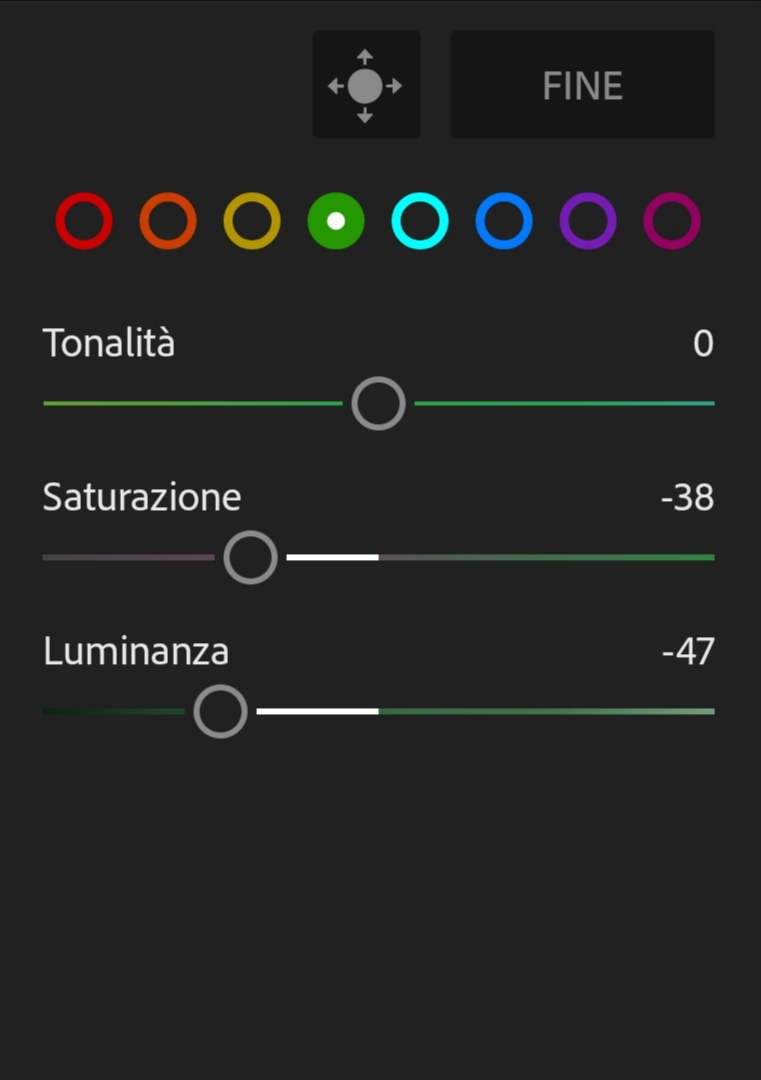This screenshot has height=1080, width=761.
Task: Choose the magenta color channel
Action: (672, 221)
